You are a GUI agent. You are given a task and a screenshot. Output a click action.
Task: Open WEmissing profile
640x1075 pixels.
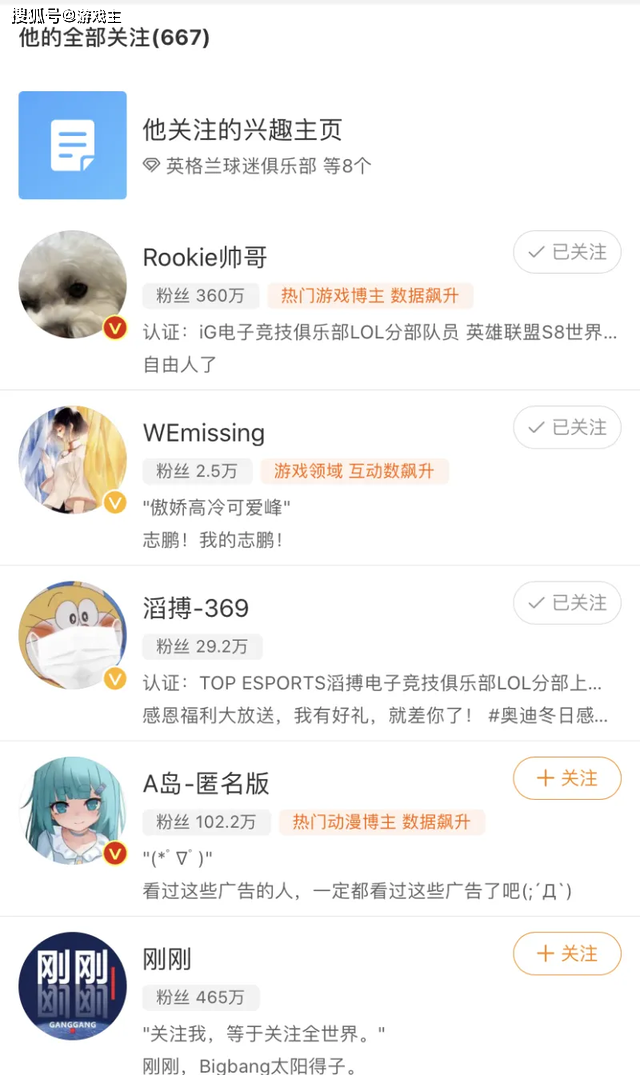(204, 433)
